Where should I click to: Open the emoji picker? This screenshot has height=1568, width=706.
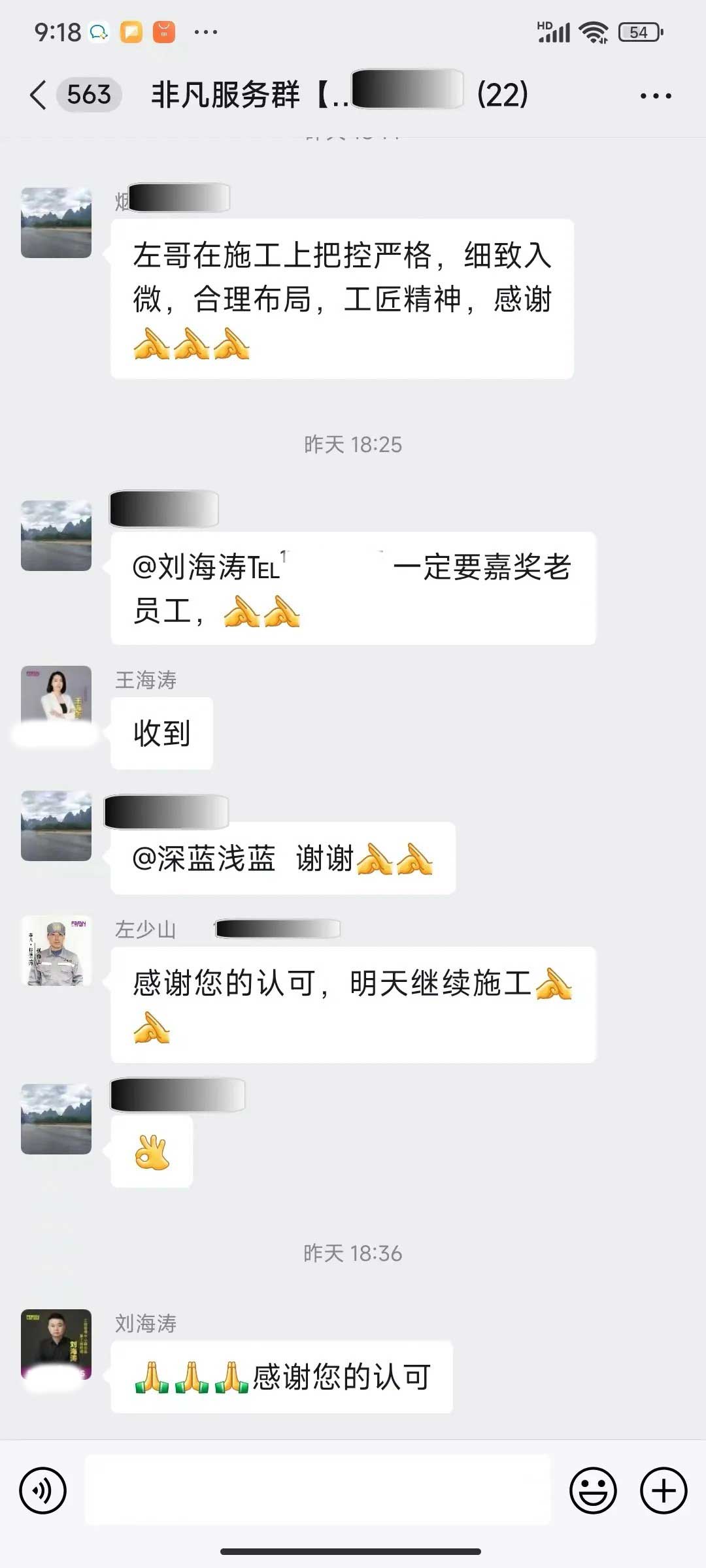click(593, 1490)
